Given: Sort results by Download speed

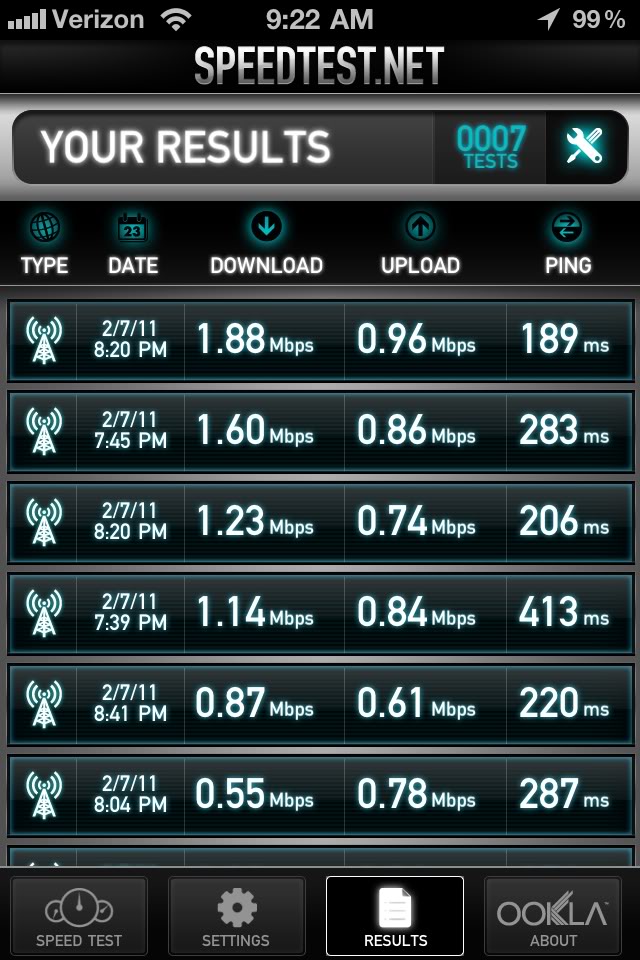Looking at the screenshot, I should pyautogui.click(x=266, y=245).
